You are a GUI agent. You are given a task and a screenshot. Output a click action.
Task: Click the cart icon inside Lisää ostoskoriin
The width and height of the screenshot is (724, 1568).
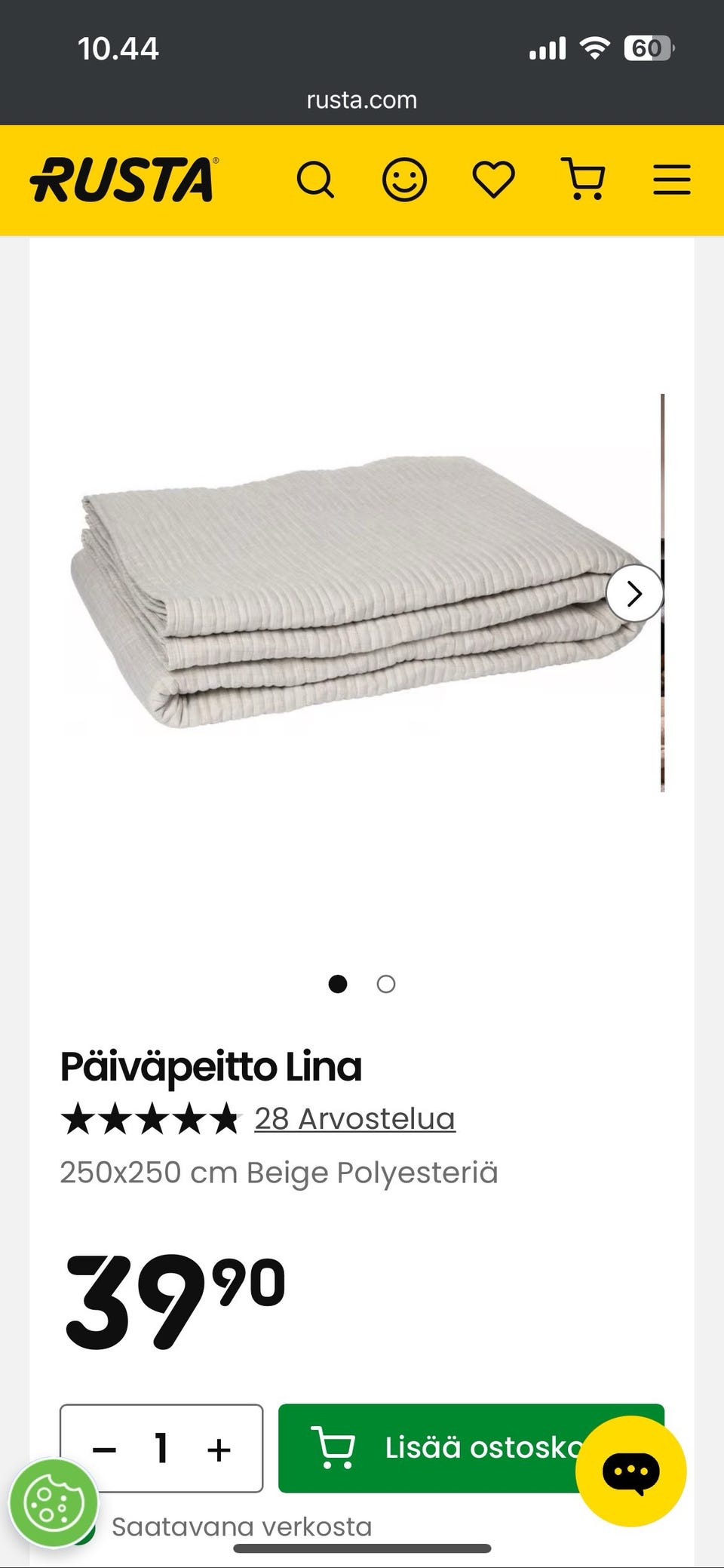[333, 1443]
